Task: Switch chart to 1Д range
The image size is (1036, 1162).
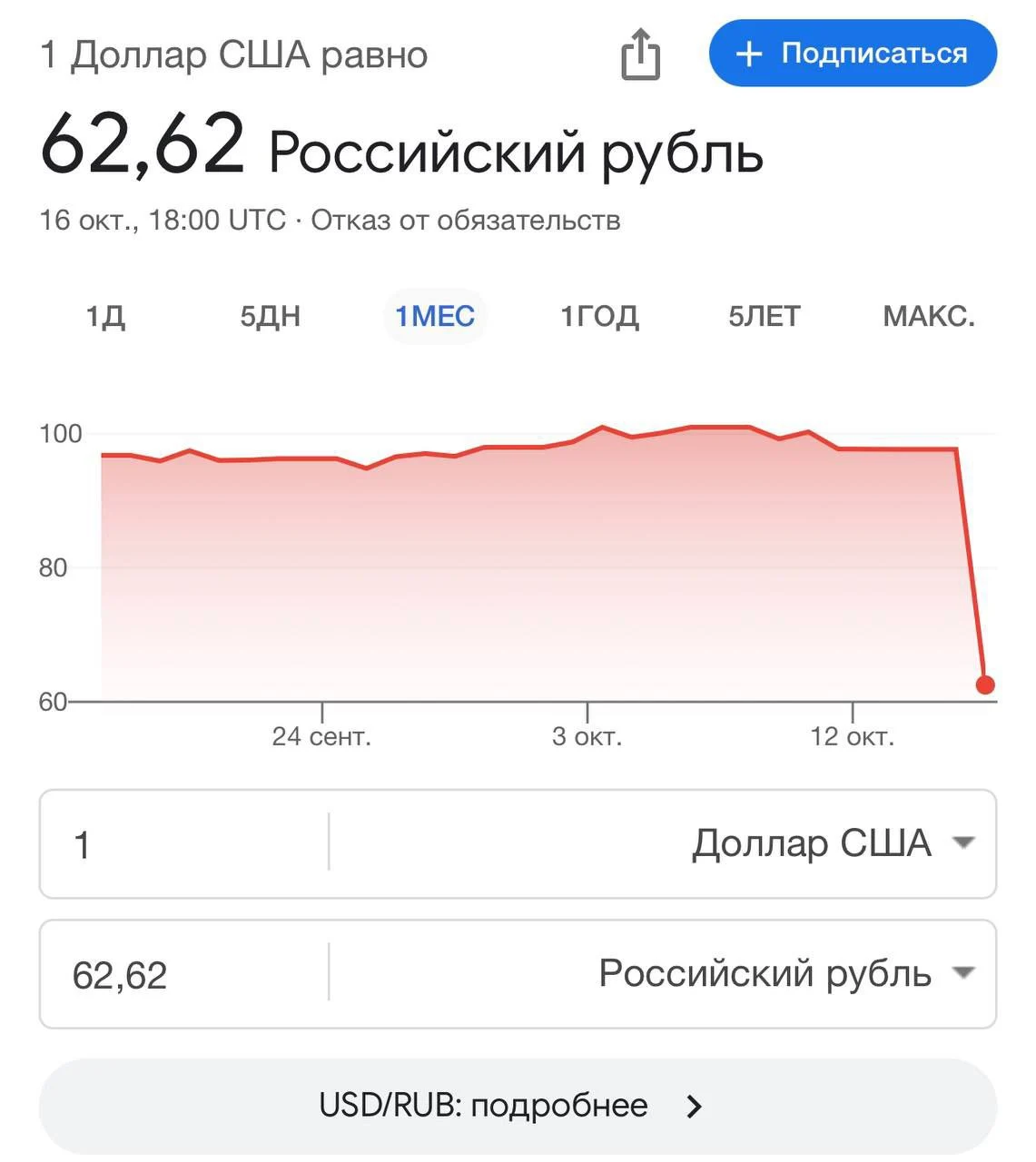Action: click(x=105, y=316)
